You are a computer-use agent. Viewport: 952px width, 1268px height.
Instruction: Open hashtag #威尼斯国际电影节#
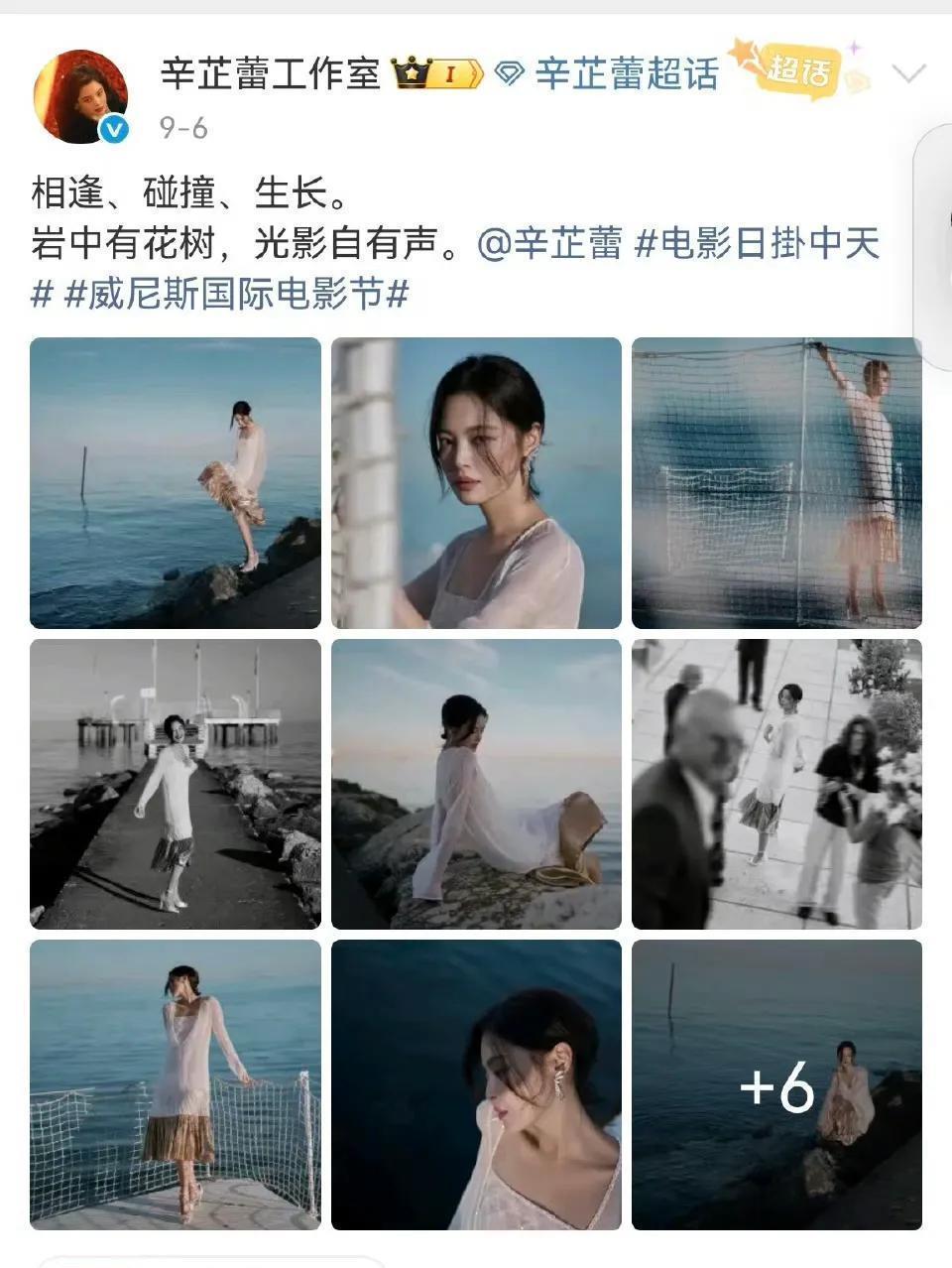[x=236, y=294]
